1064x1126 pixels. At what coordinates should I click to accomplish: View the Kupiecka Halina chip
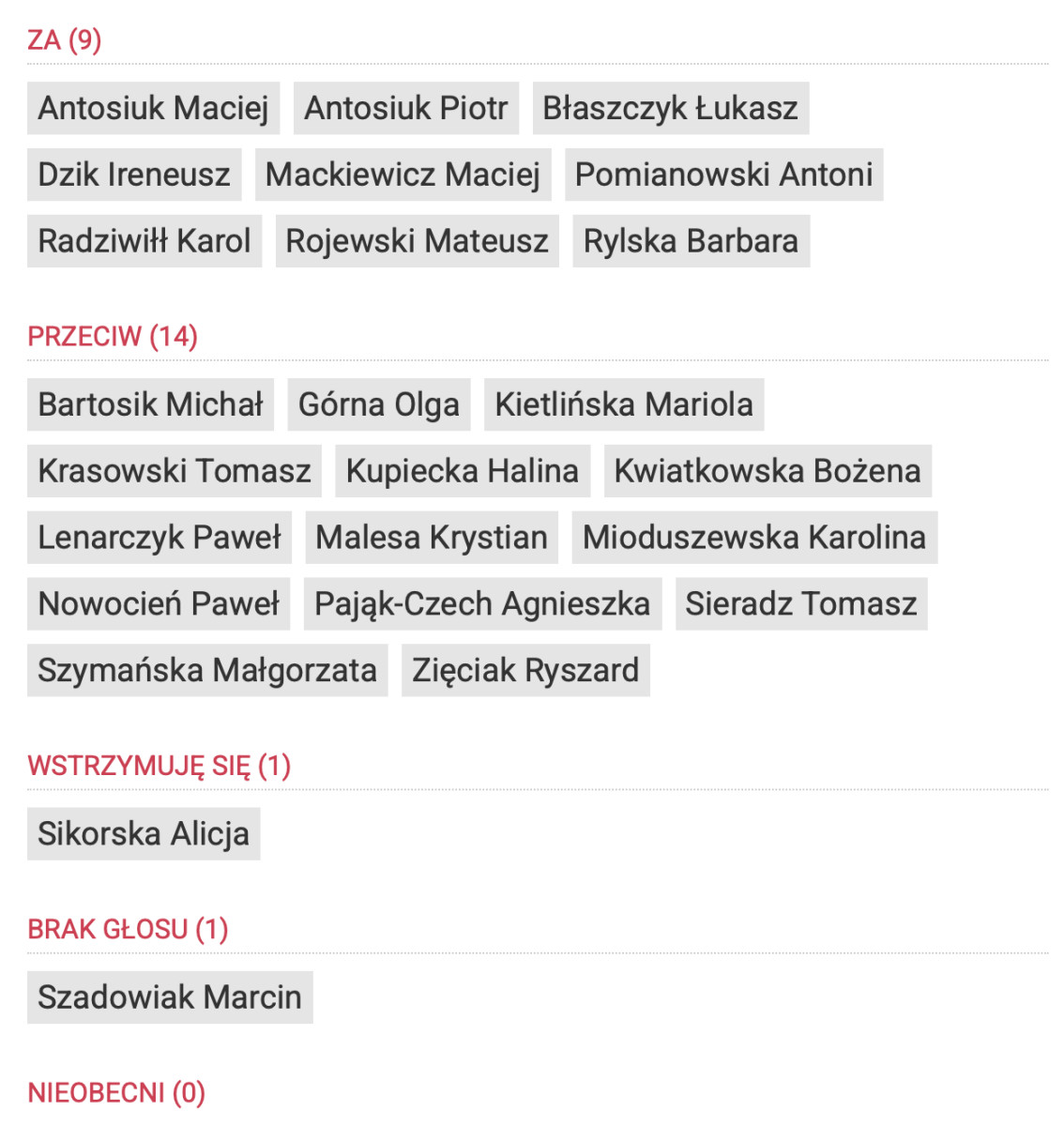coord(462,471)
